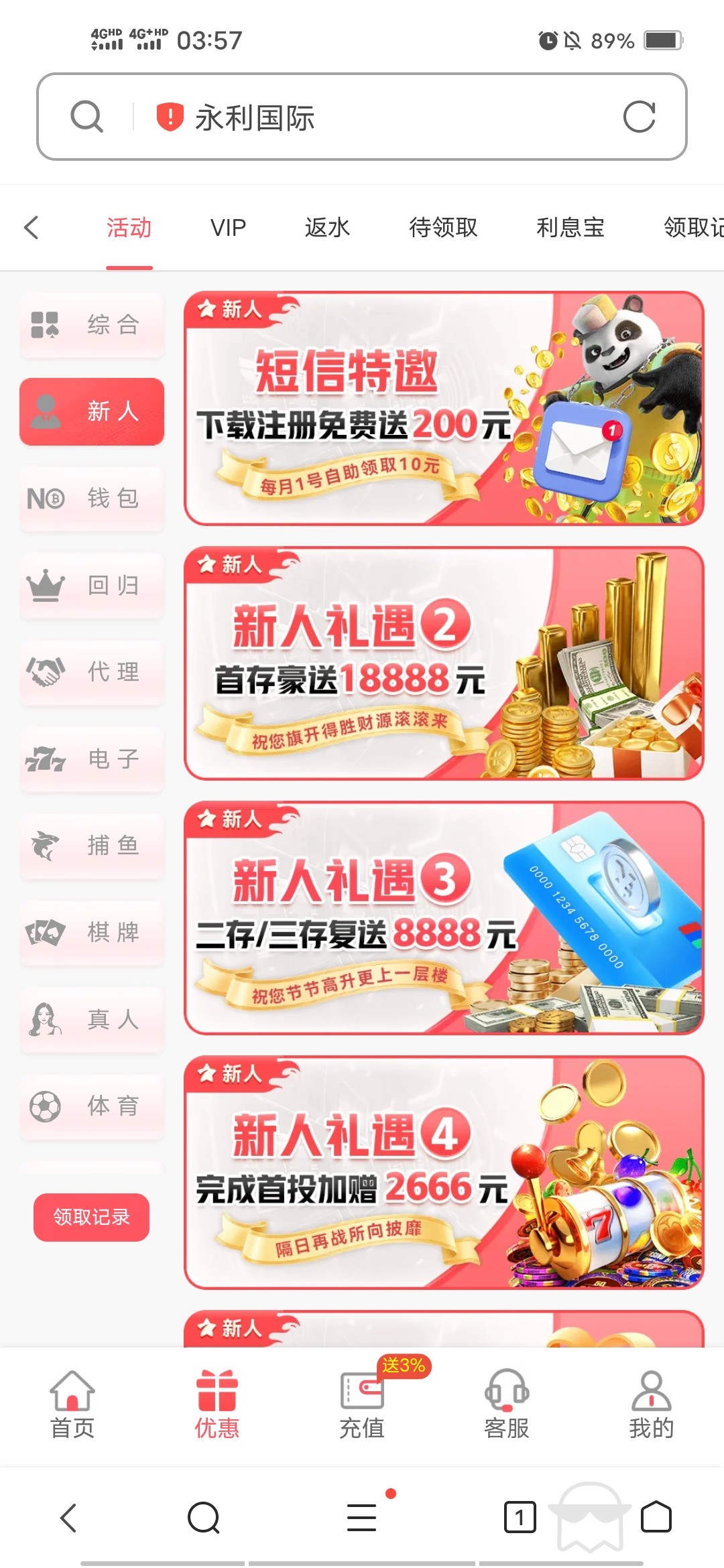Open the browser tab switcher

(x=520, y=1517)
